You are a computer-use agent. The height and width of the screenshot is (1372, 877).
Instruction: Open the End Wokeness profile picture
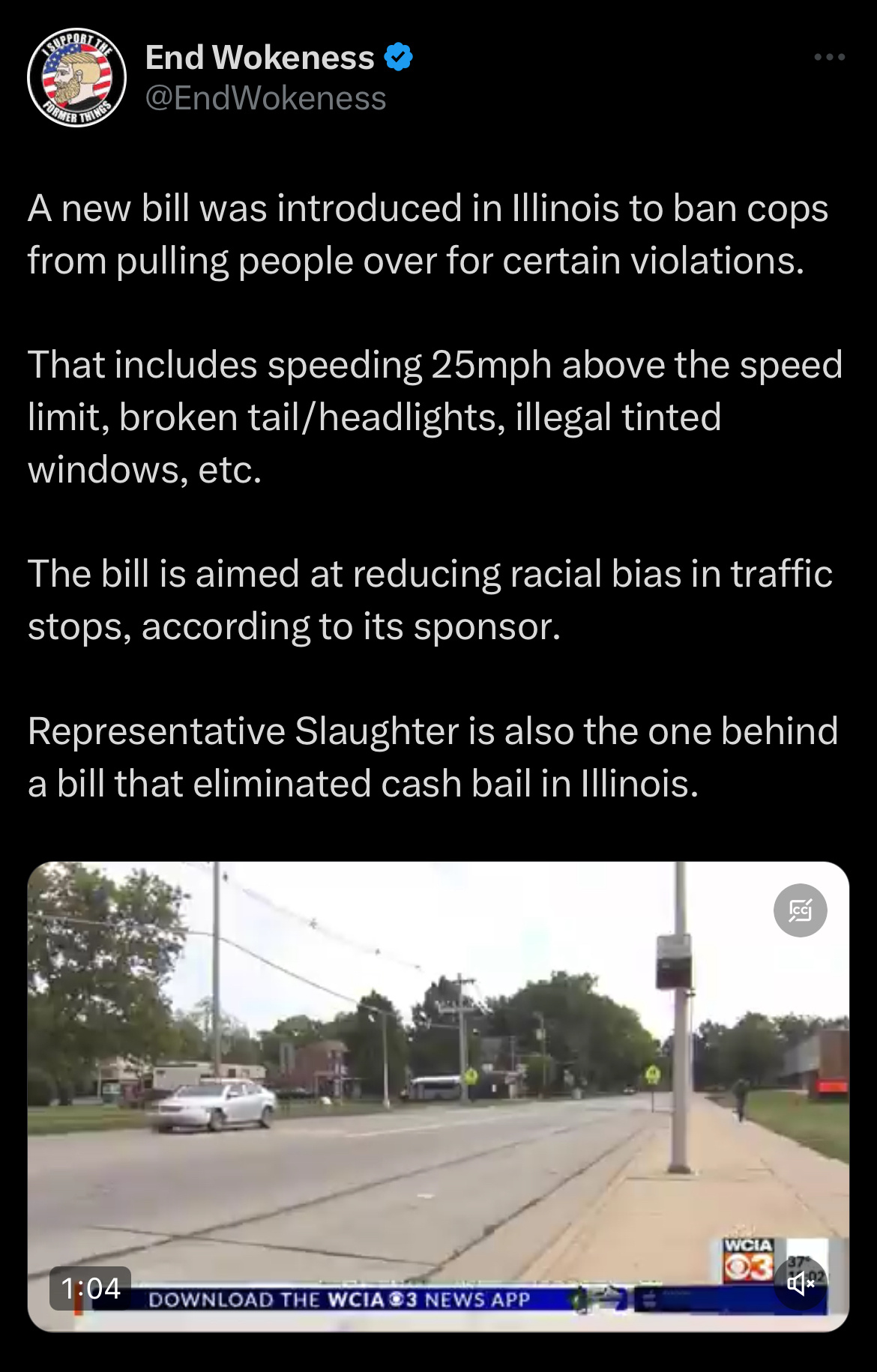coord(76,78)
